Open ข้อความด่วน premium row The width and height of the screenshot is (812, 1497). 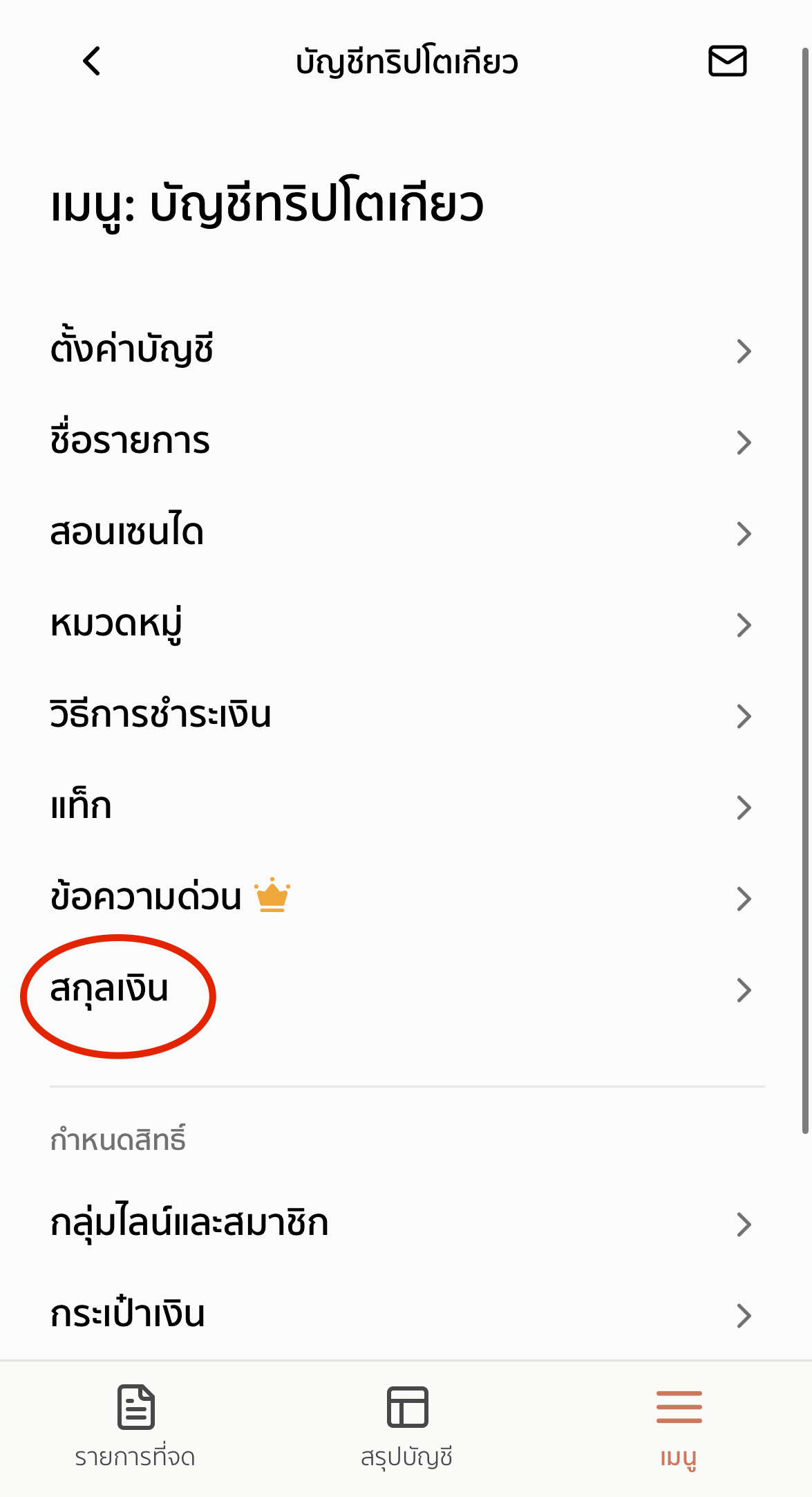tap(406, 898)
